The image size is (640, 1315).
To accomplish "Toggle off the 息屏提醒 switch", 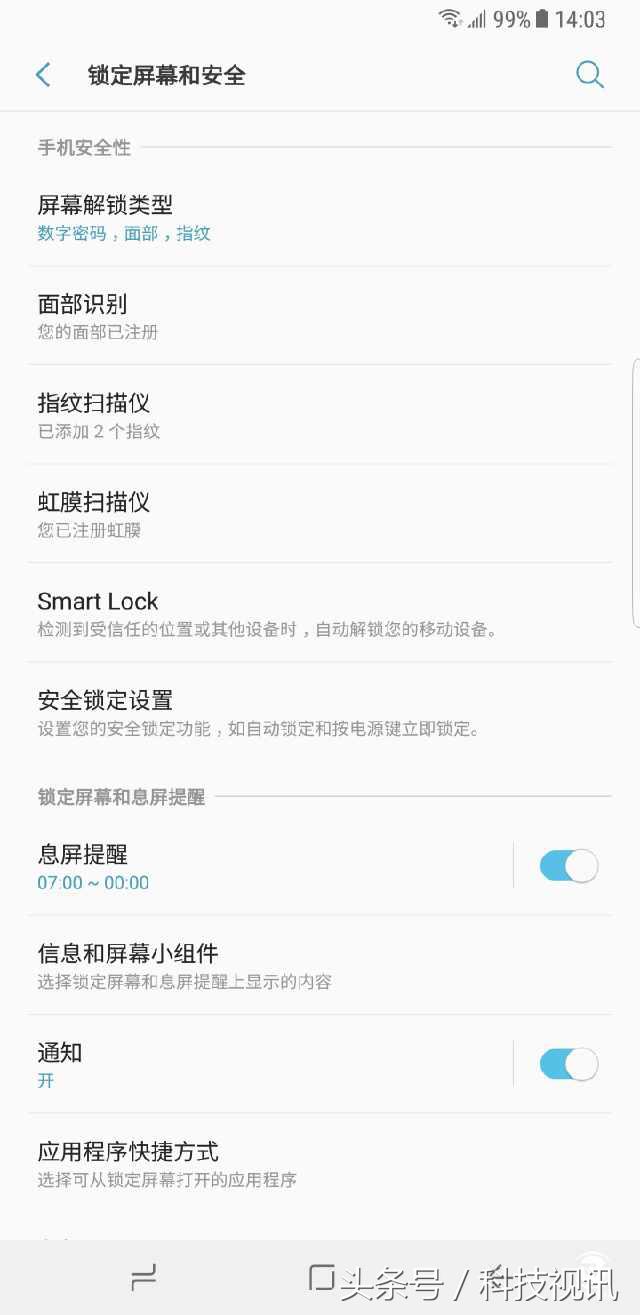I will 568,866.
